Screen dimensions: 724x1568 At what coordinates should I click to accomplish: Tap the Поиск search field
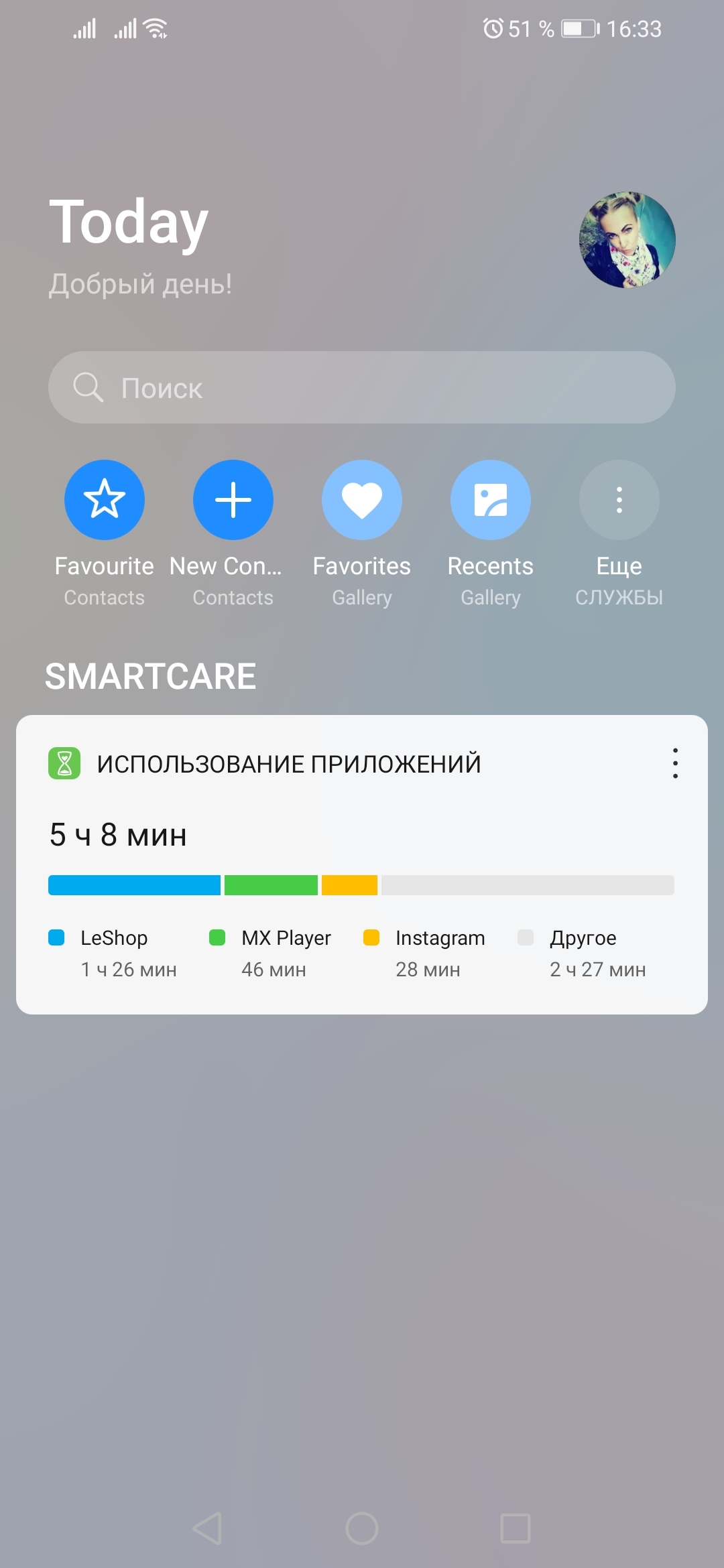tap(362, 387)
